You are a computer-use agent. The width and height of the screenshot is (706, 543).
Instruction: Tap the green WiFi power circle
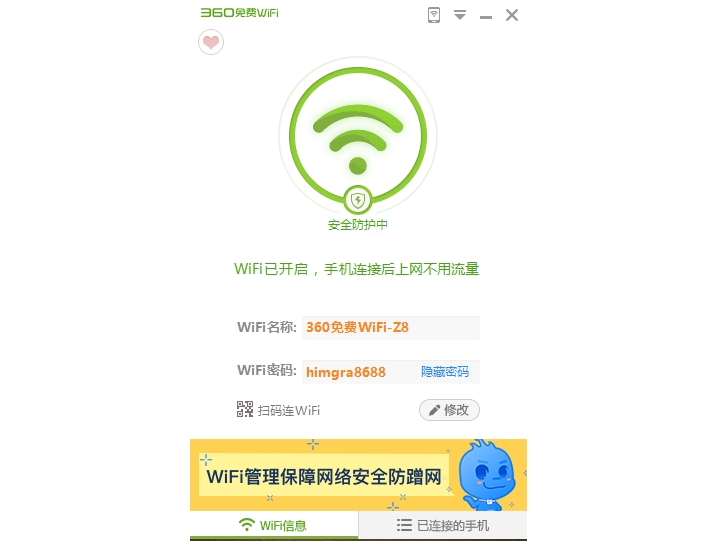tap(357, 134)
